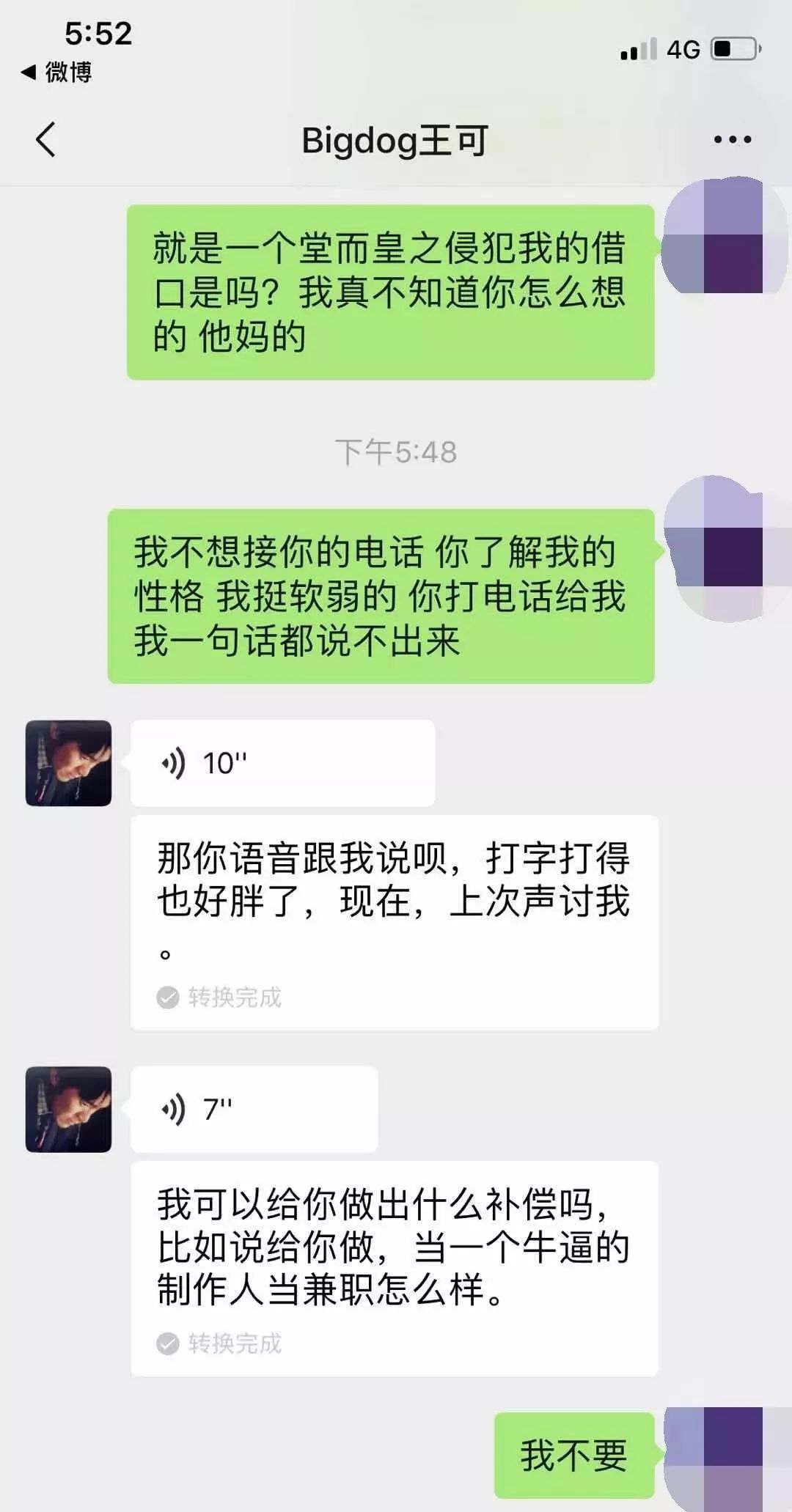Play the 7-second voice message

coord(254,1109)
